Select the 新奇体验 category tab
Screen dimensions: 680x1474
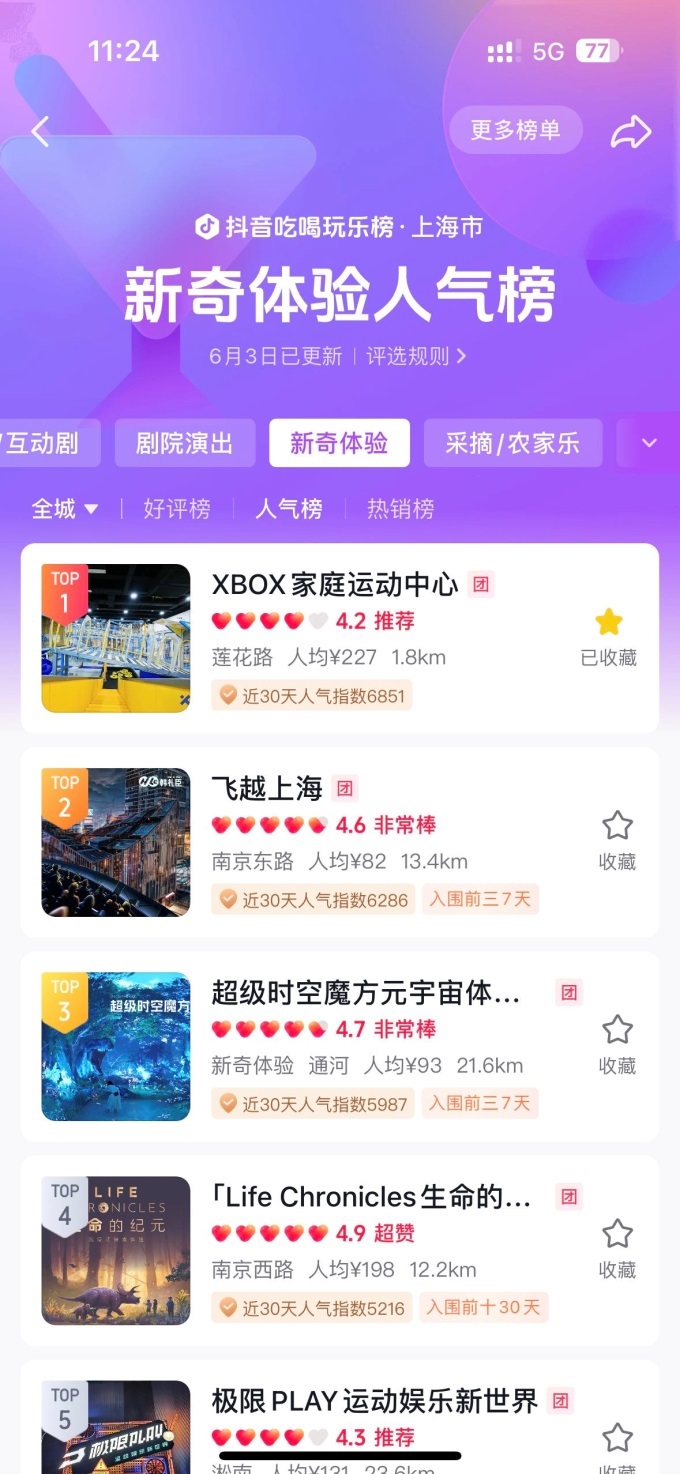click(x=339, y=443)
